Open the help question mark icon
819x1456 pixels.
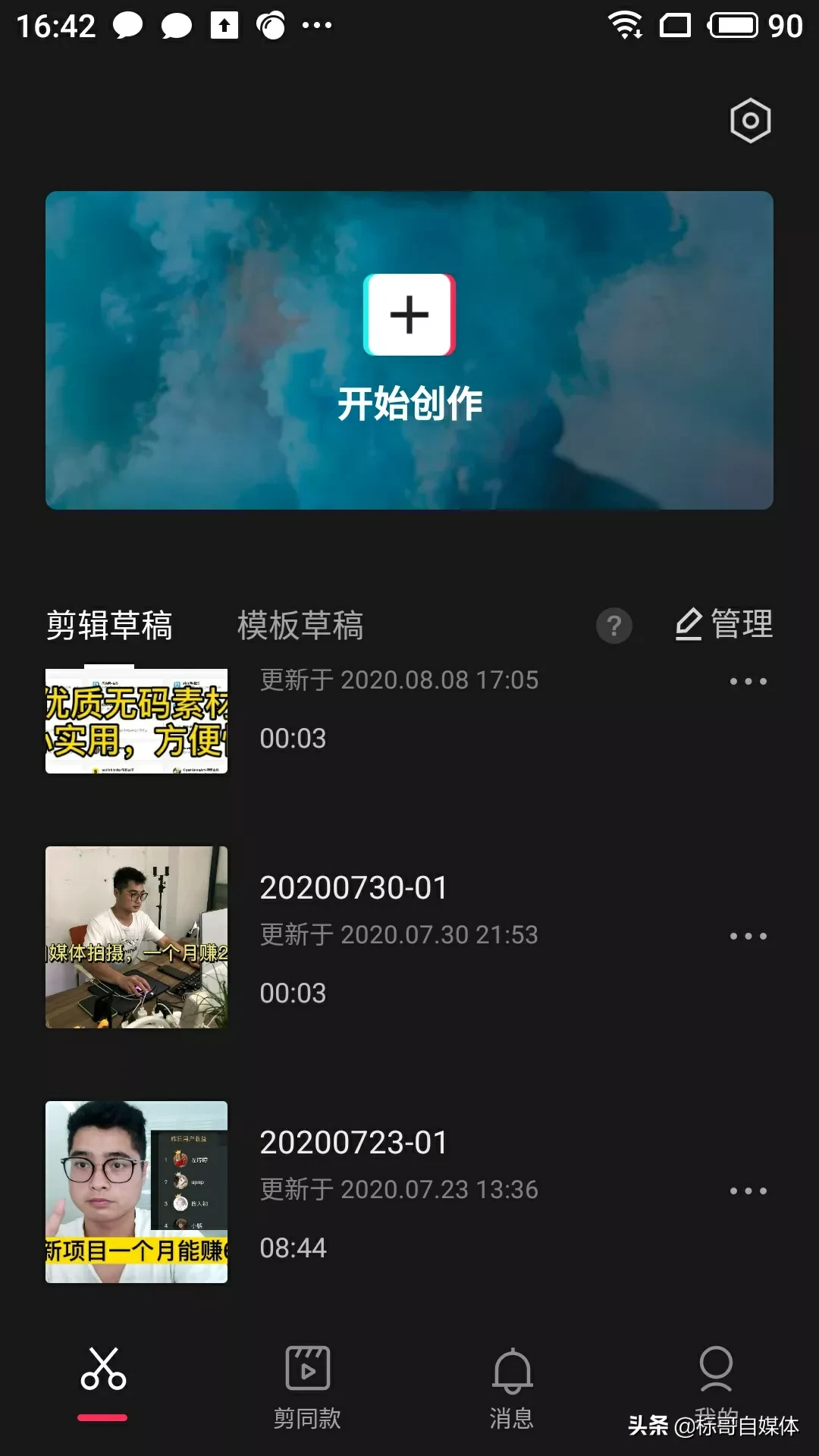pos(614,626)
